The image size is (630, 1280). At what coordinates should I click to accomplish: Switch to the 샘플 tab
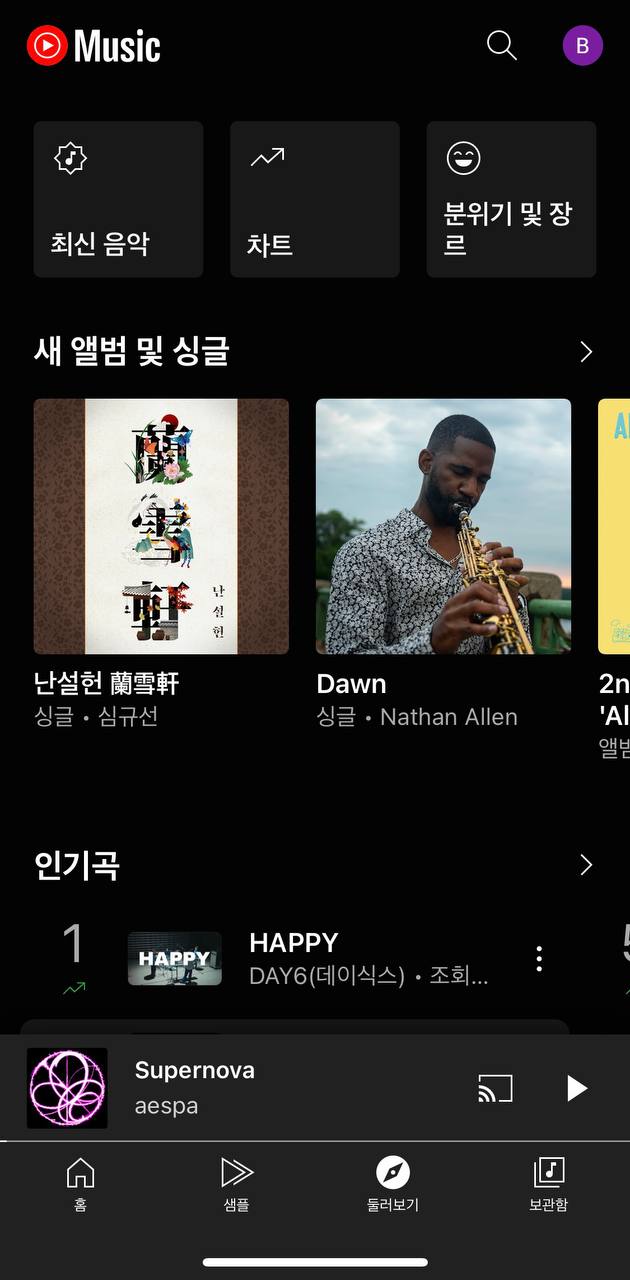236,1184
